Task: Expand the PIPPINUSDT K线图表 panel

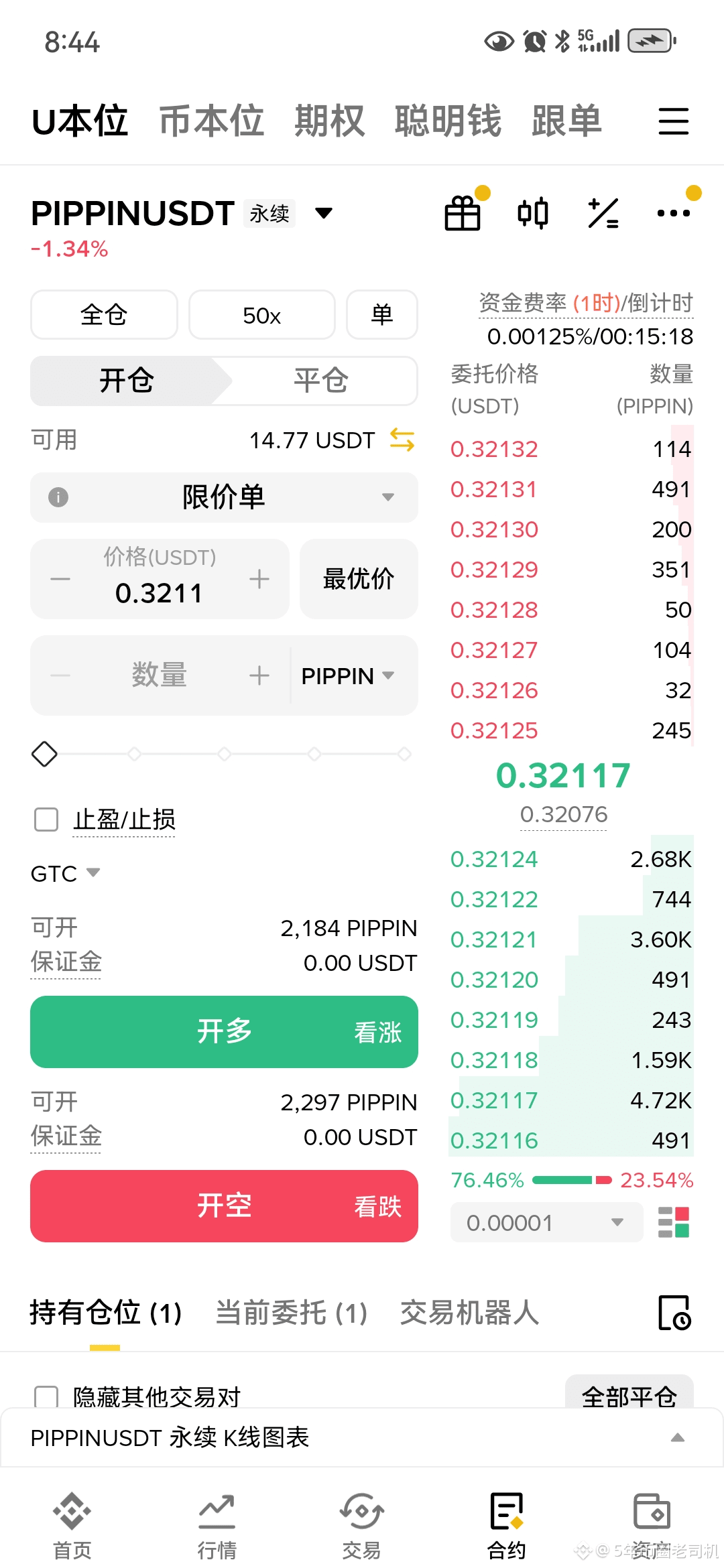Action: point(678,1438)
